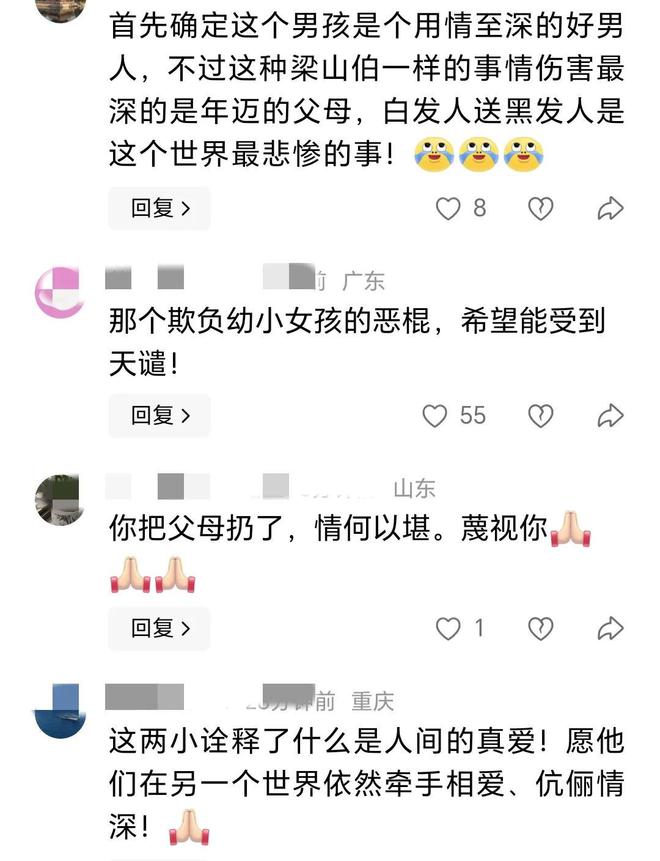Reply to the 天谴 comment from 广东

pyautogui.click(x=159, y=416)
